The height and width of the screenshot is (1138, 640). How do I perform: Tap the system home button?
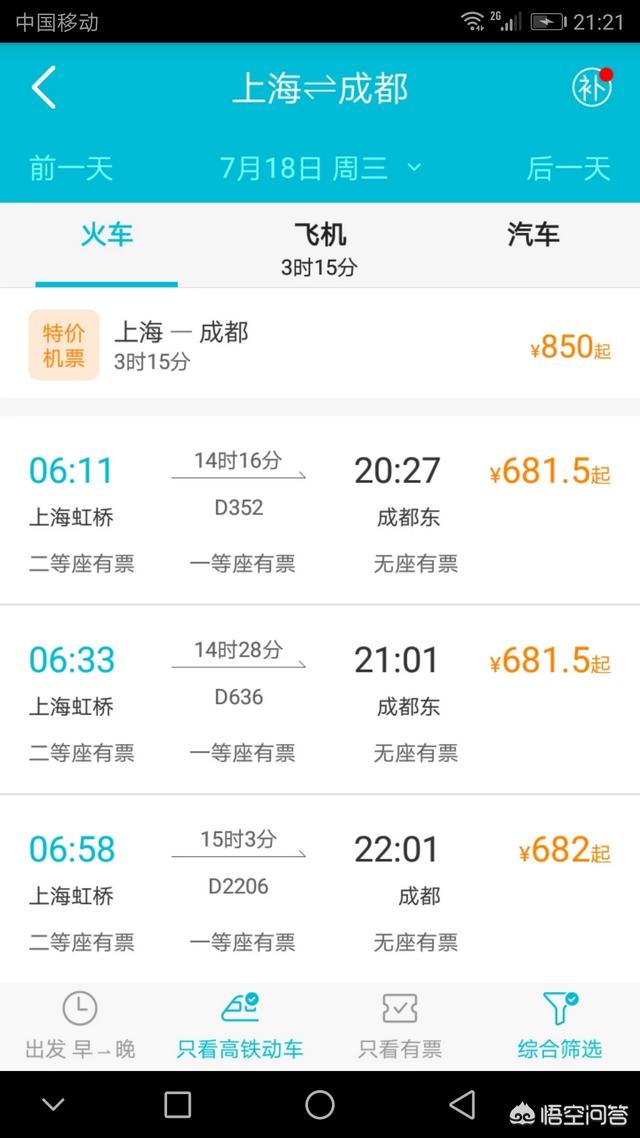(320, 1105)
